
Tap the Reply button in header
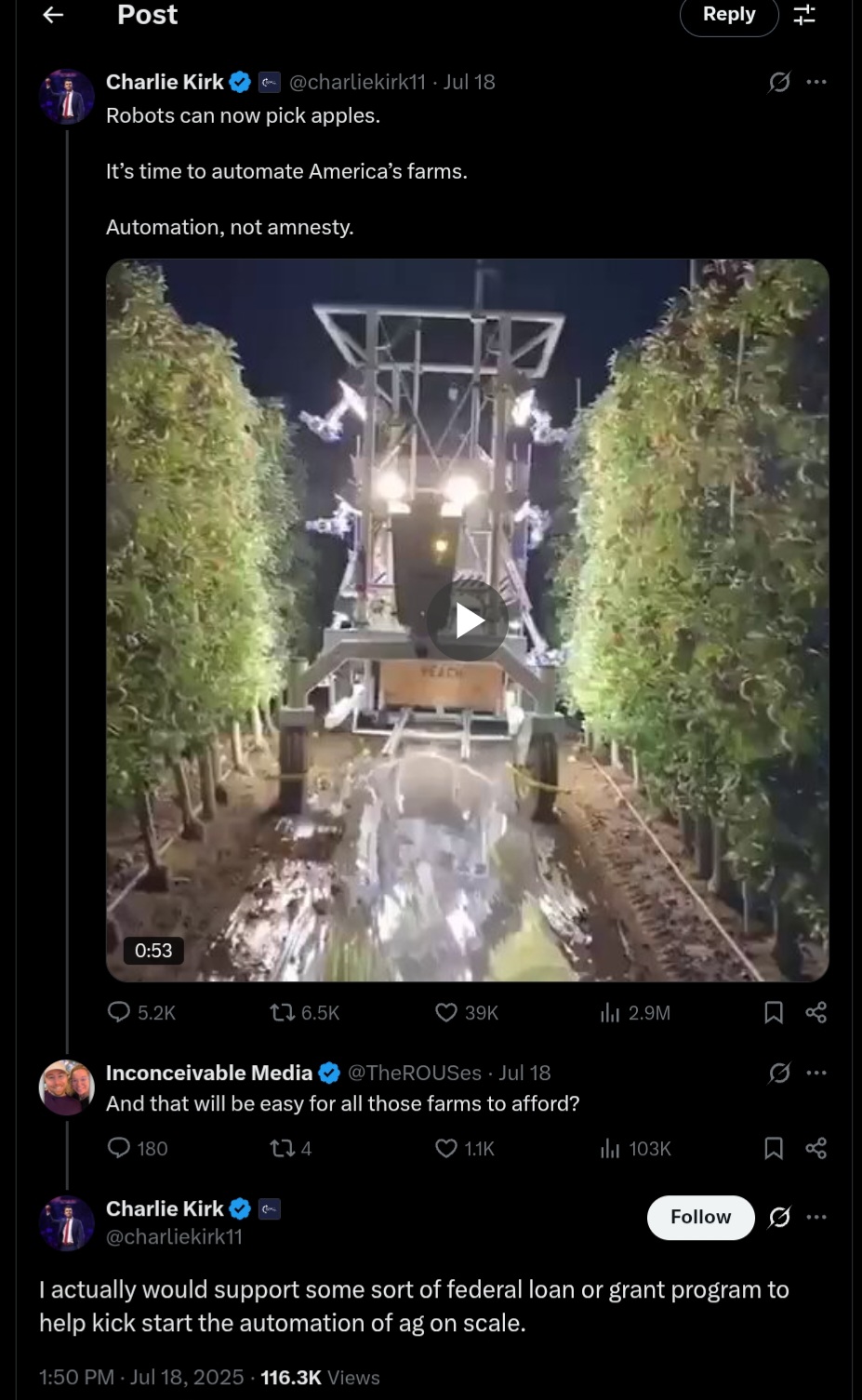tap(728, 15)
